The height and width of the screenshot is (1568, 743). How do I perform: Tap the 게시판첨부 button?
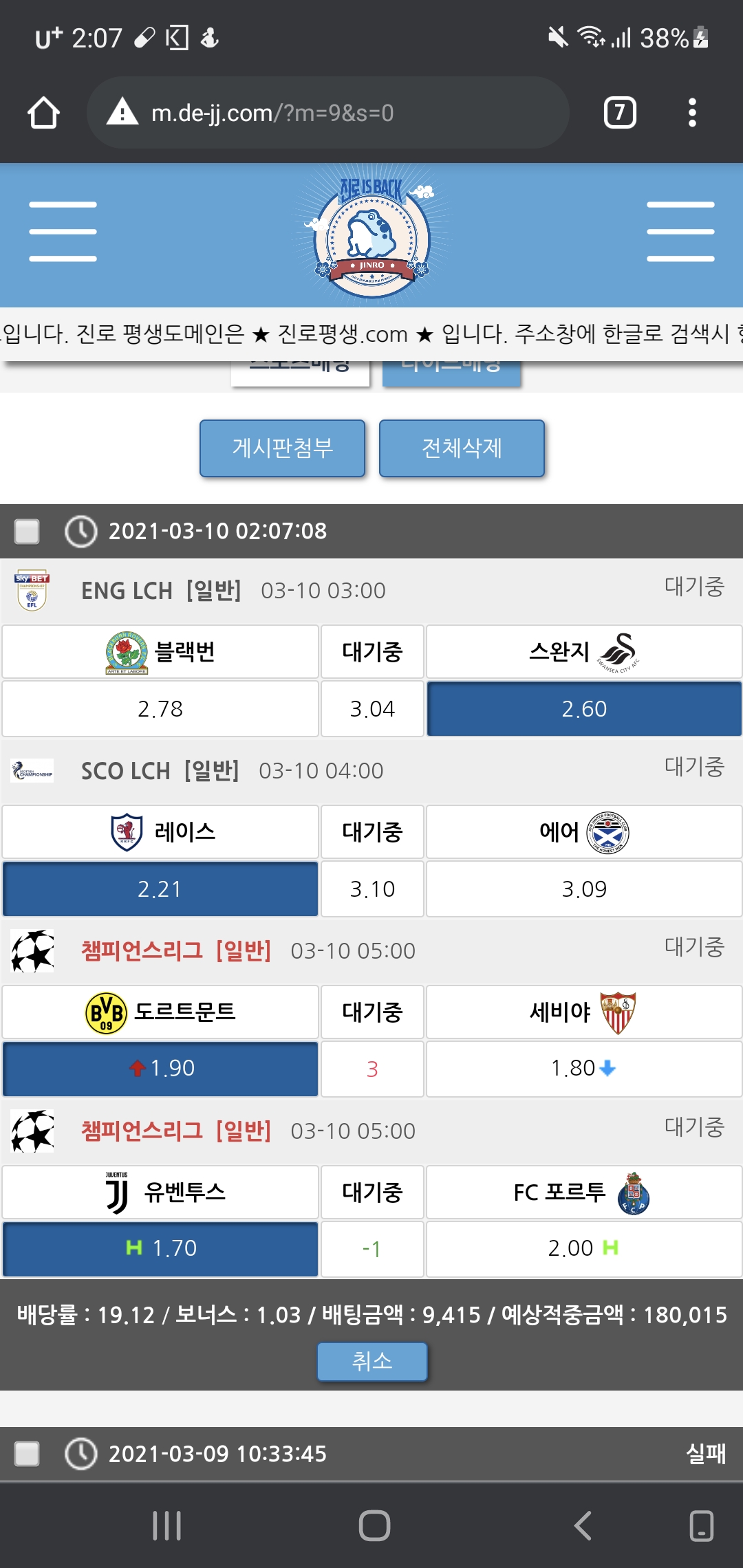coord(282,448)
